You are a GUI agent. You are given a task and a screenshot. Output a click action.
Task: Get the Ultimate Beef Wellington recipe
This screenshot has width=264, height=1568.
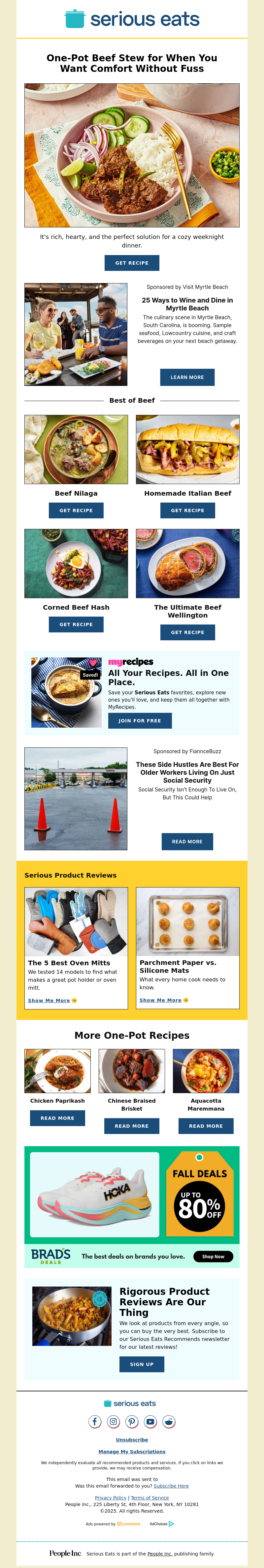click(x=187, y=632)
